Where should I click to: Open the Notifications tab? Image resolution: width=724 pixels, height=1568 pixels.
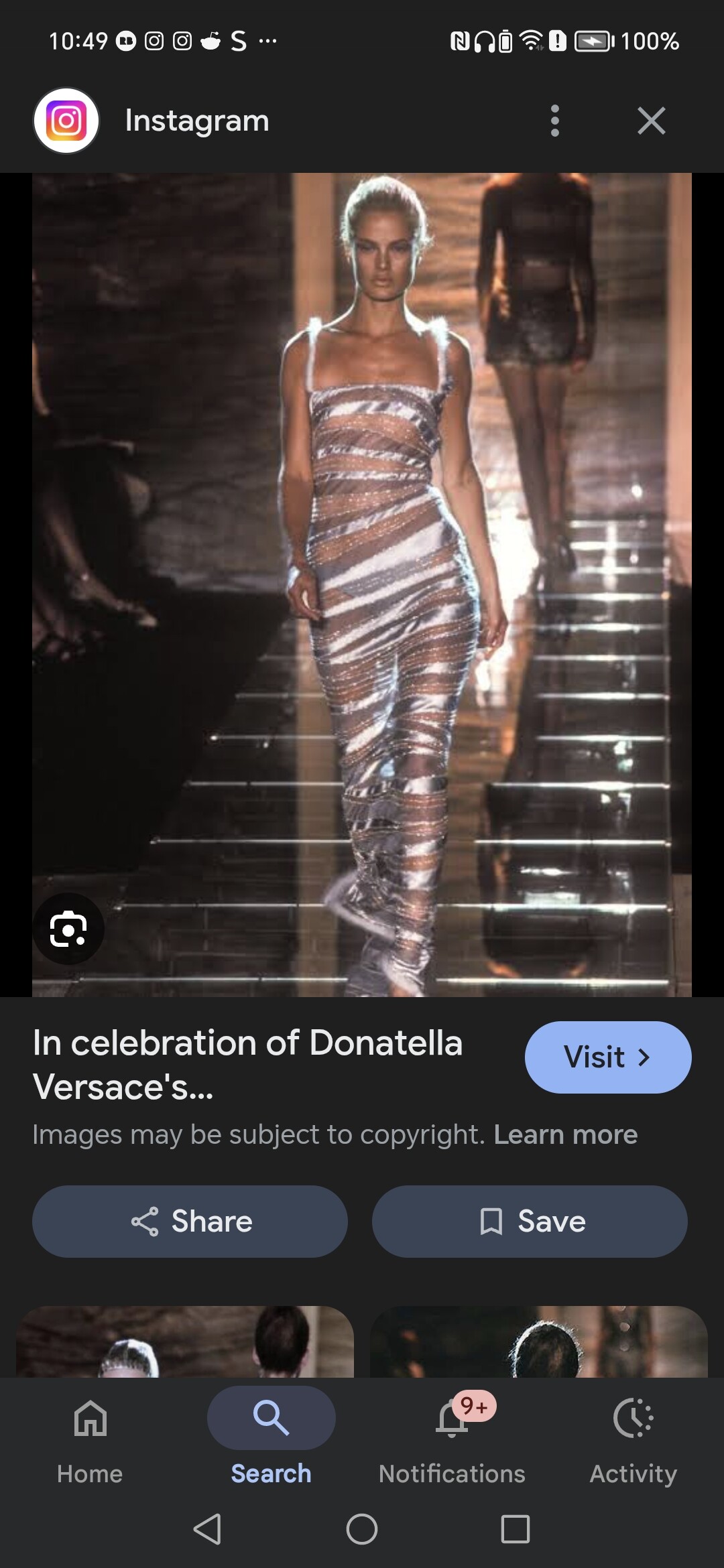coord(452,1435)
